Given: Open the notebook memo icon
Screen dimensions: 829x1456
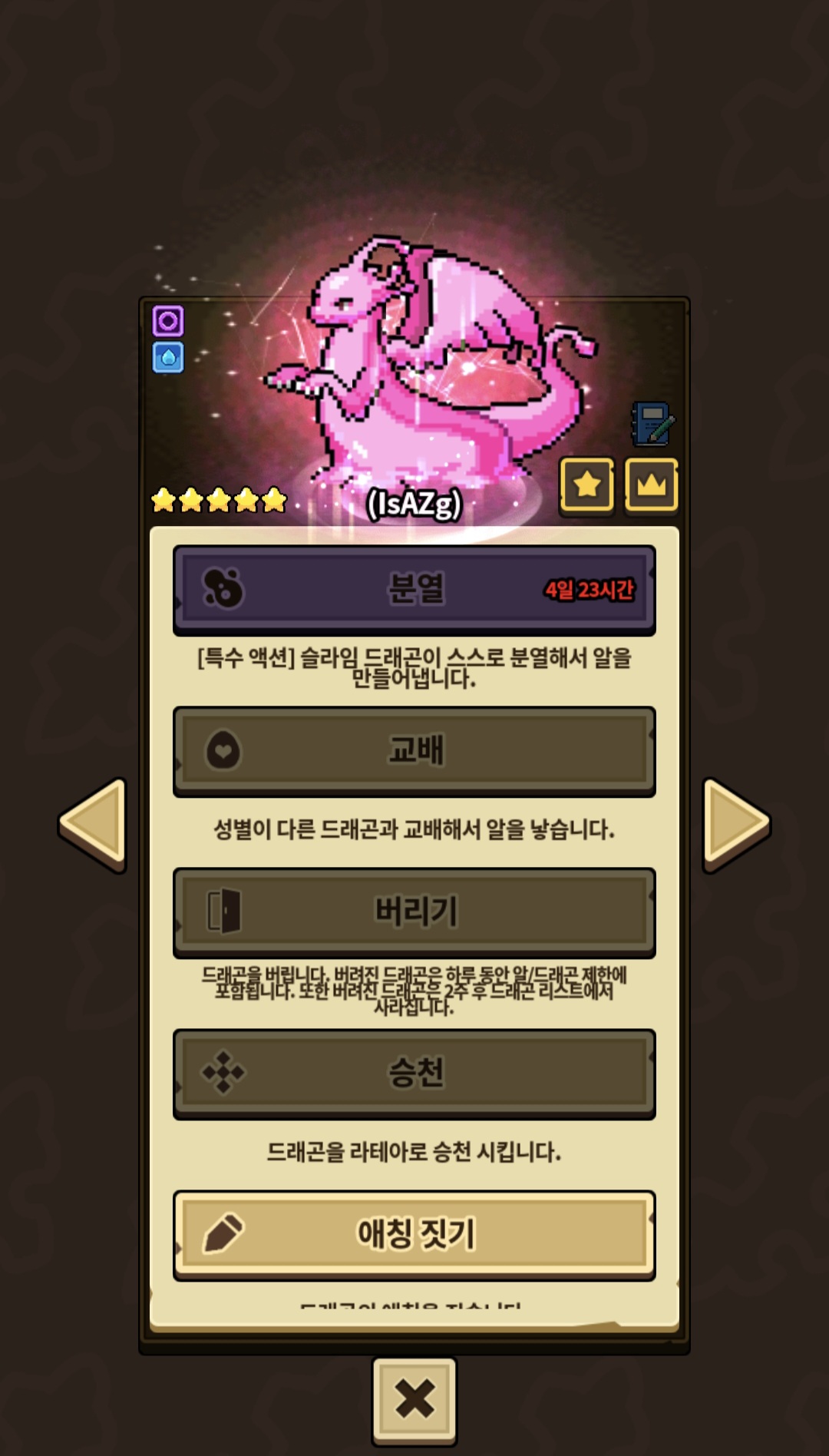Looking at the screenshot, I should coord(652,424).
